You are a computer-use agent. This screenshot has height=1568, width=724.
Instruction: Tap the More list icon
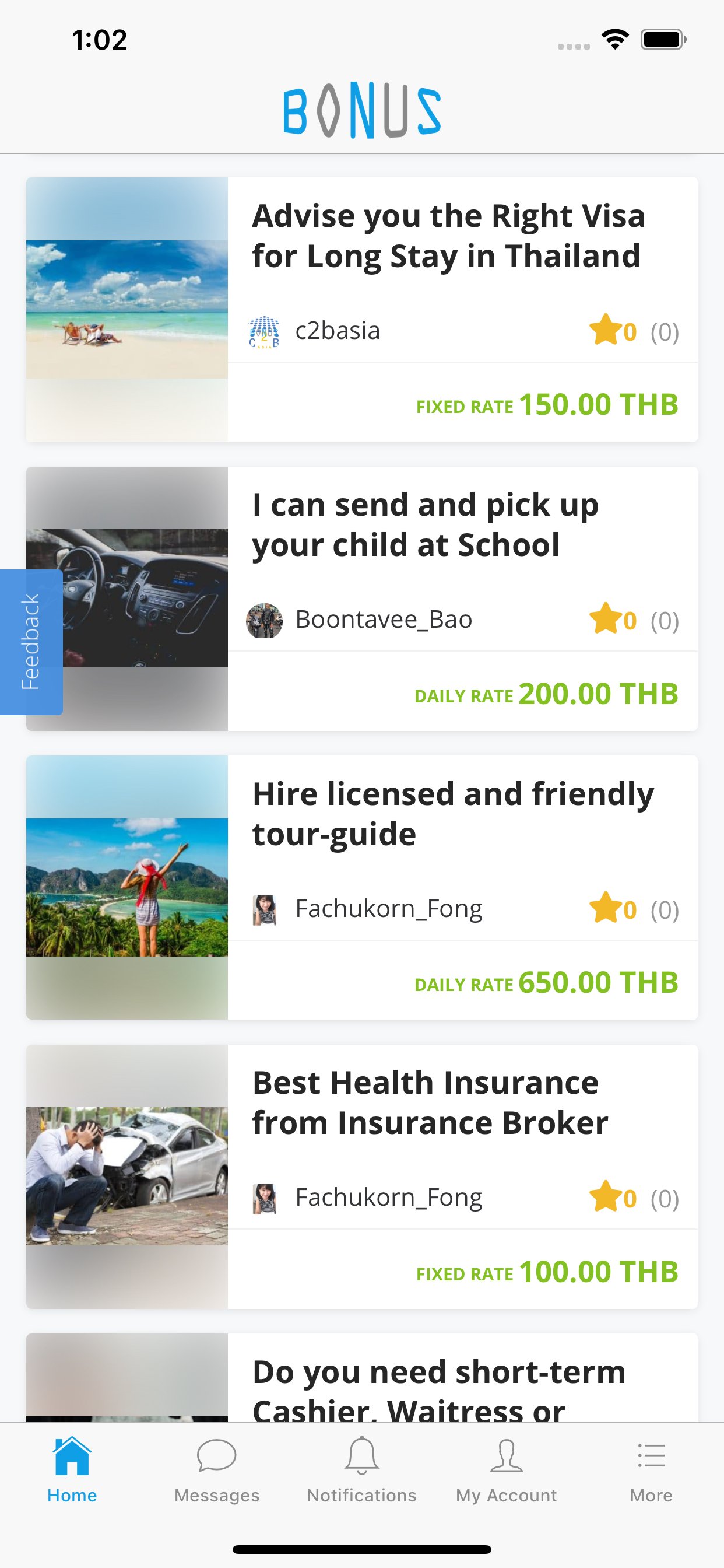coord(651,1473)
